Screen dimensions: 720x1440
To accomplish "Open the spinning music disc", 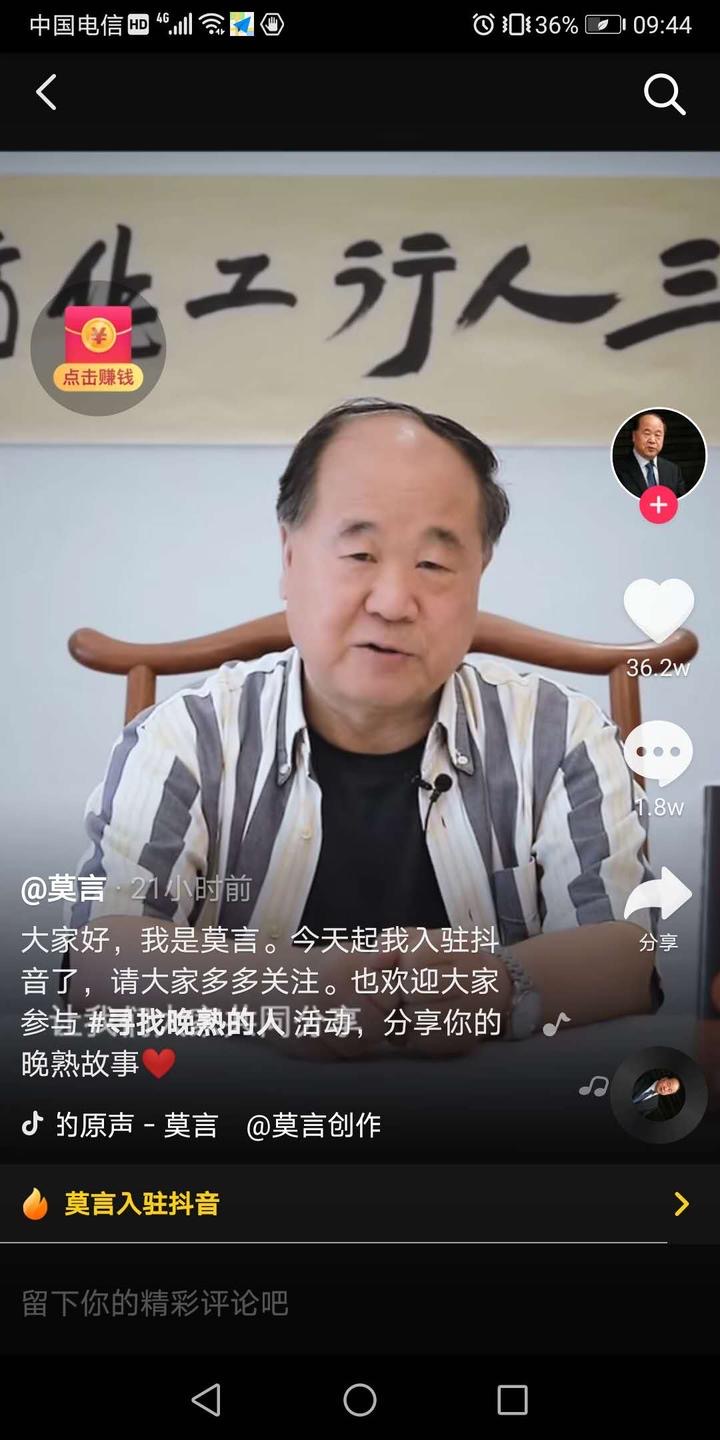I will [658, 1094].
